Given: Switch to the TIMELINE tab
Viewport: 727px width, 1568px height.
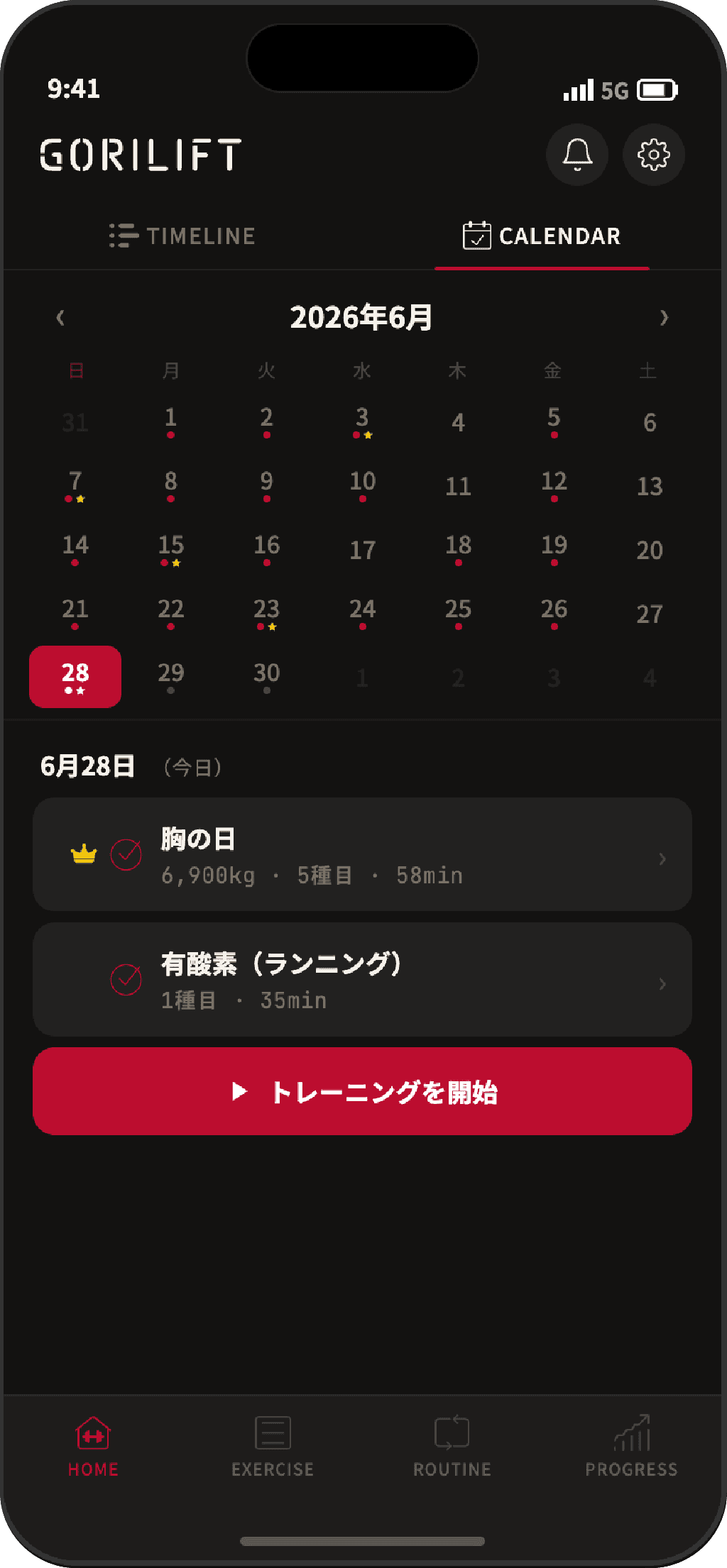Looking at the screenshot, I should 182,236.
